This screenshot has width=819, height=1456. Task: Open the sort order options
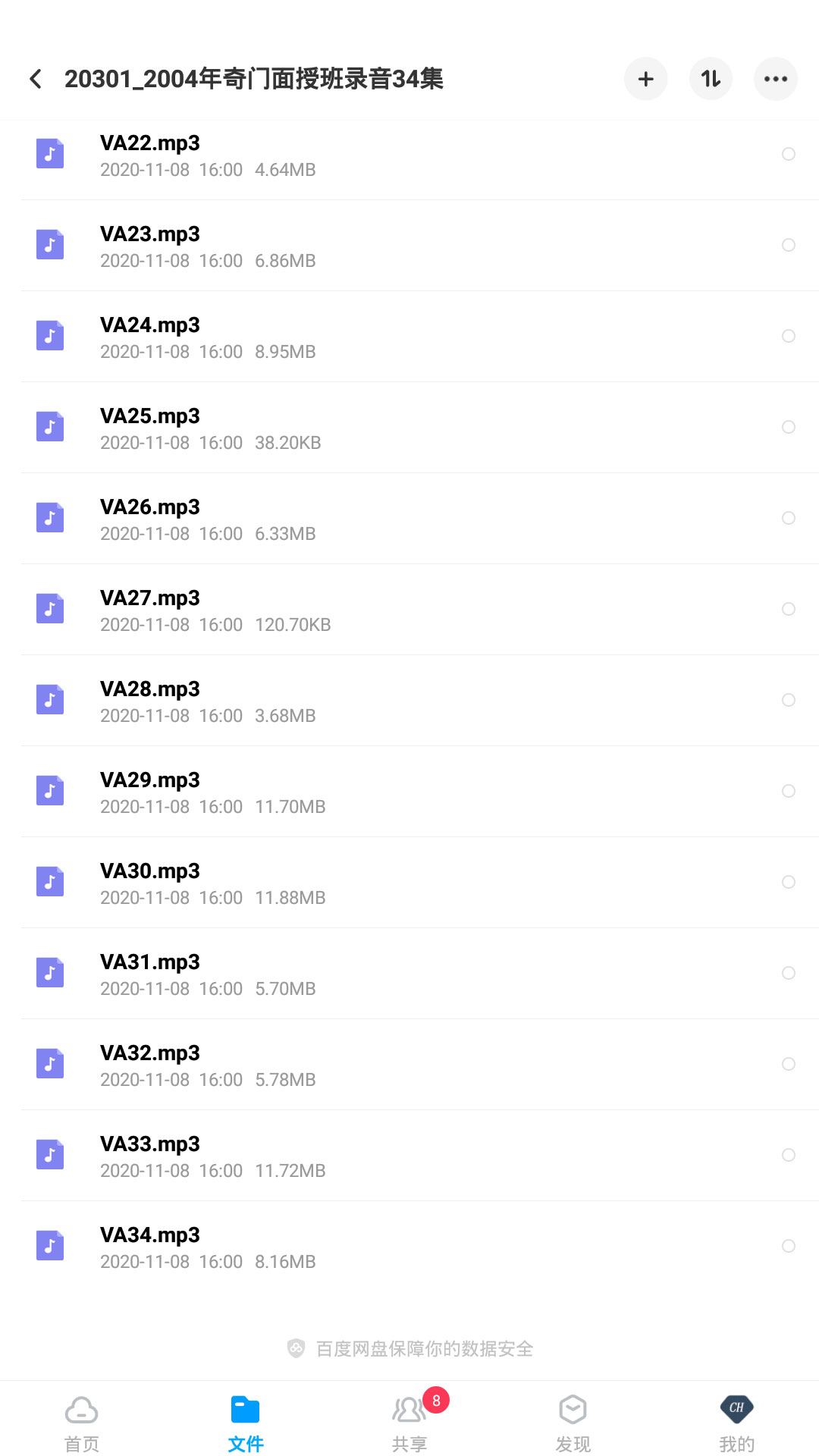(711, 79)
